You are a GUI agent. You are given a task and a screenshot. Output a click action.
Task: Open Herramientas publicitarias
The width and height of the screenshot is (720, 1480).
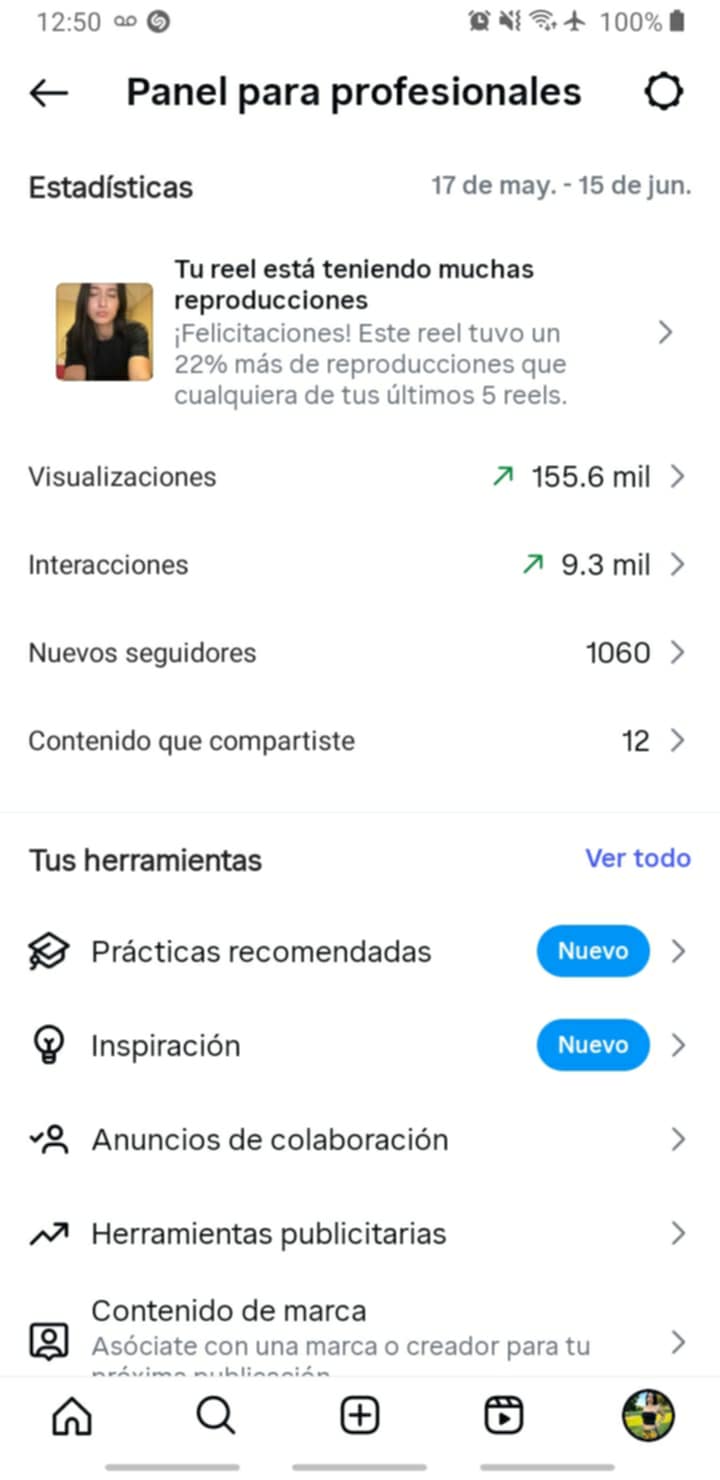tap(360, 1233)
